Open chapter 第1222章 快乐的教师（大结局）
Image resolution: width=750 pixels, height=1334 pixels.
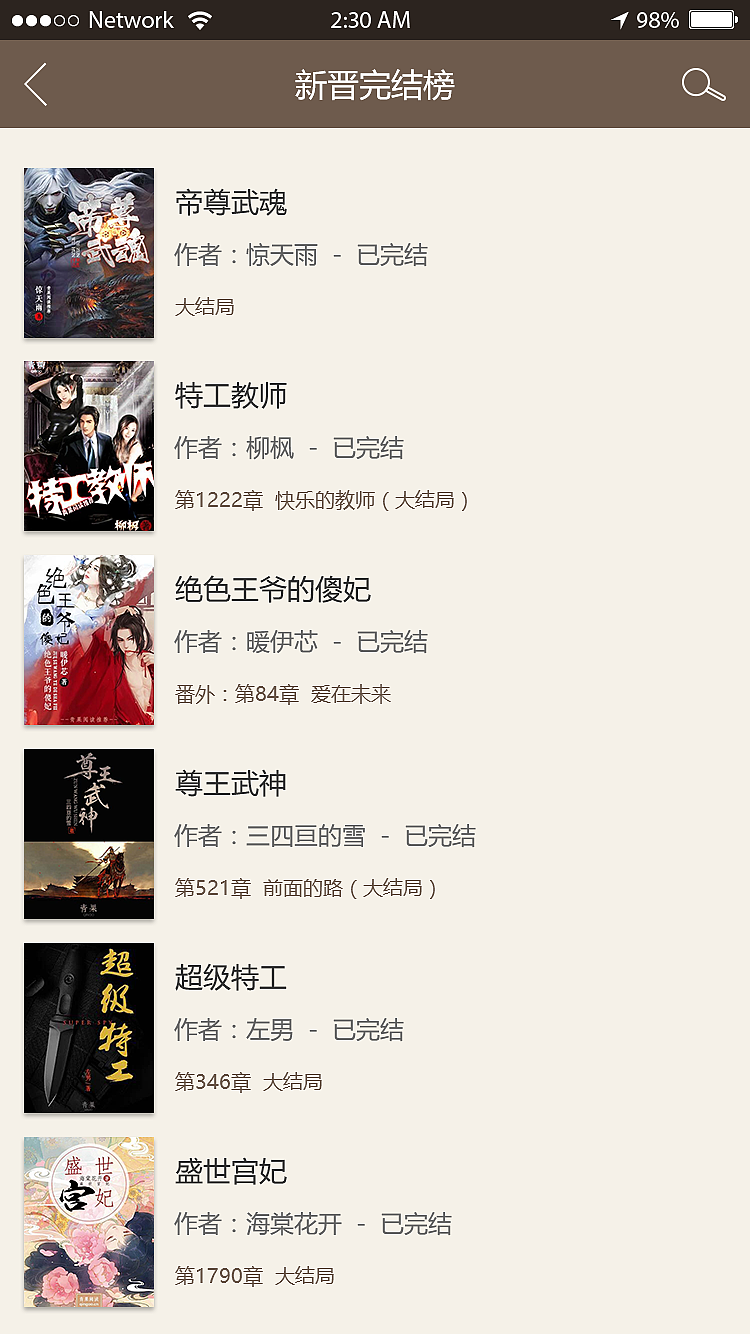tap(320, 500)
